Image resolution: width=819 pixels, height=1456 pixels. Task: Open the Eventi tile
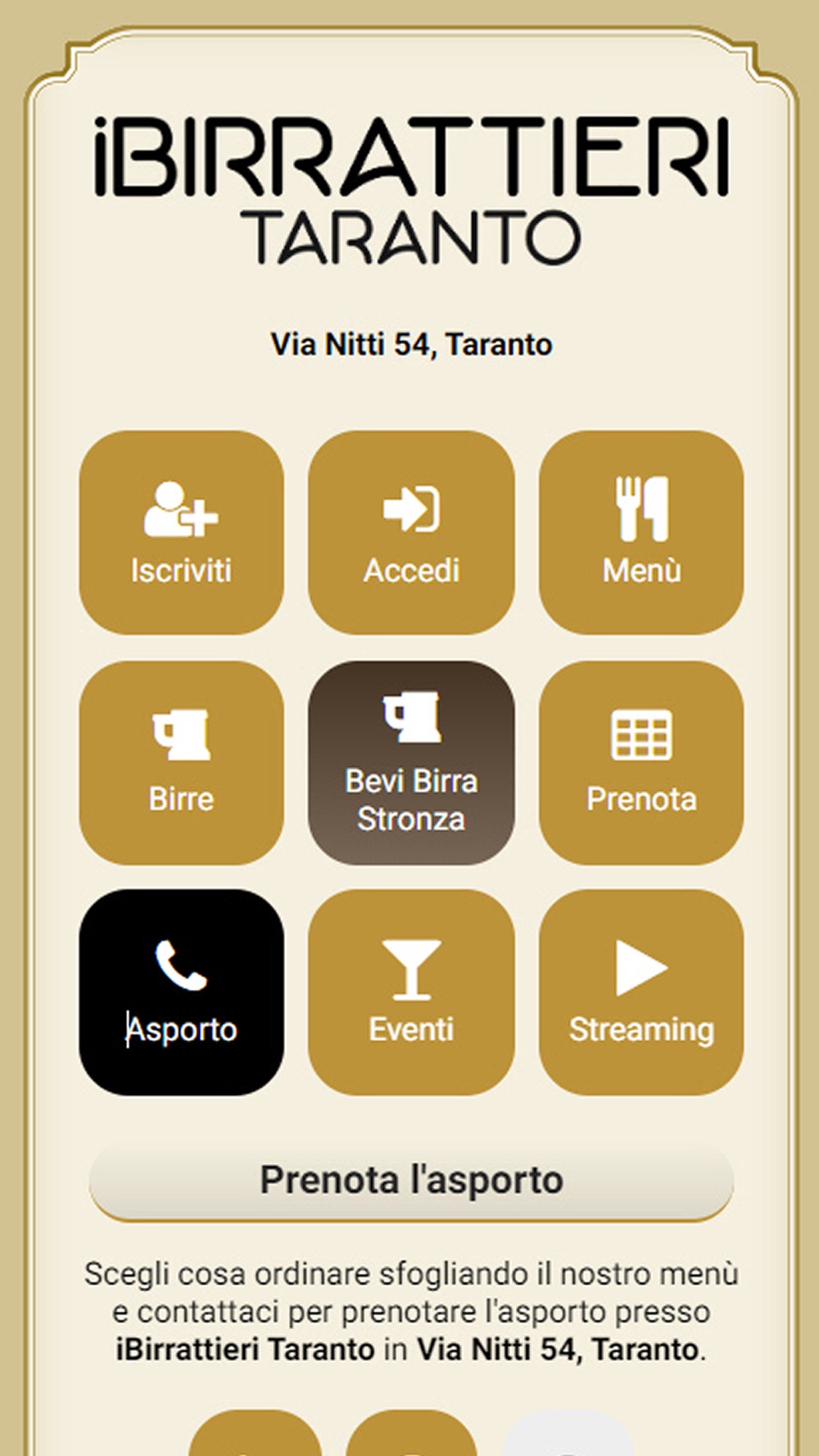[411, 993]
